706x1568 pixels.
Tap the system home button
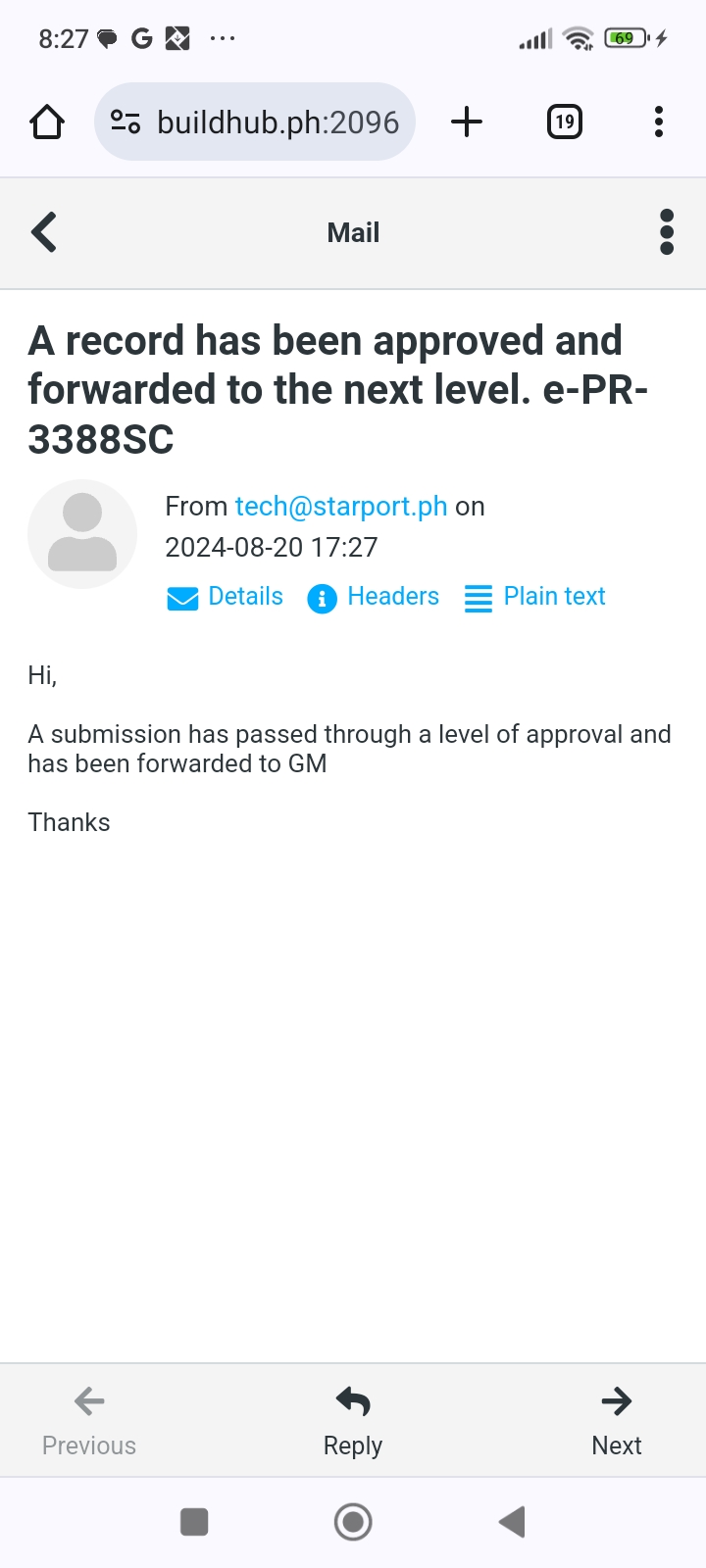point(353,1522)
